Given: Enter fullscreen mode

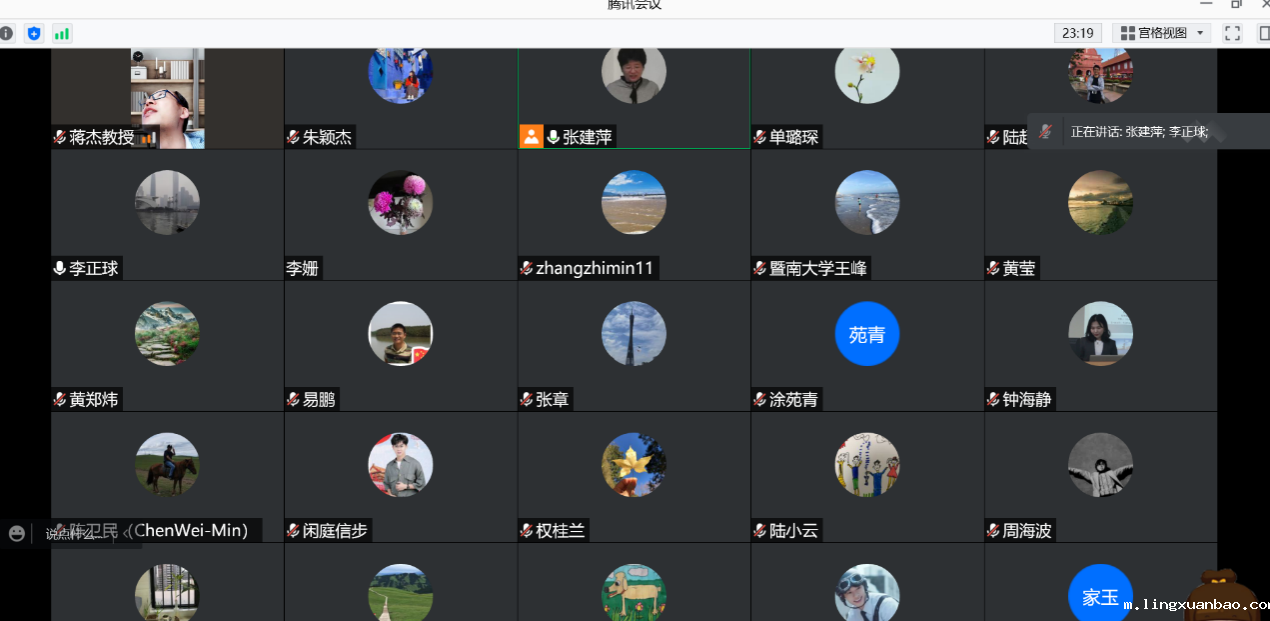Looking at the screenshot, I should (1232, 33).
